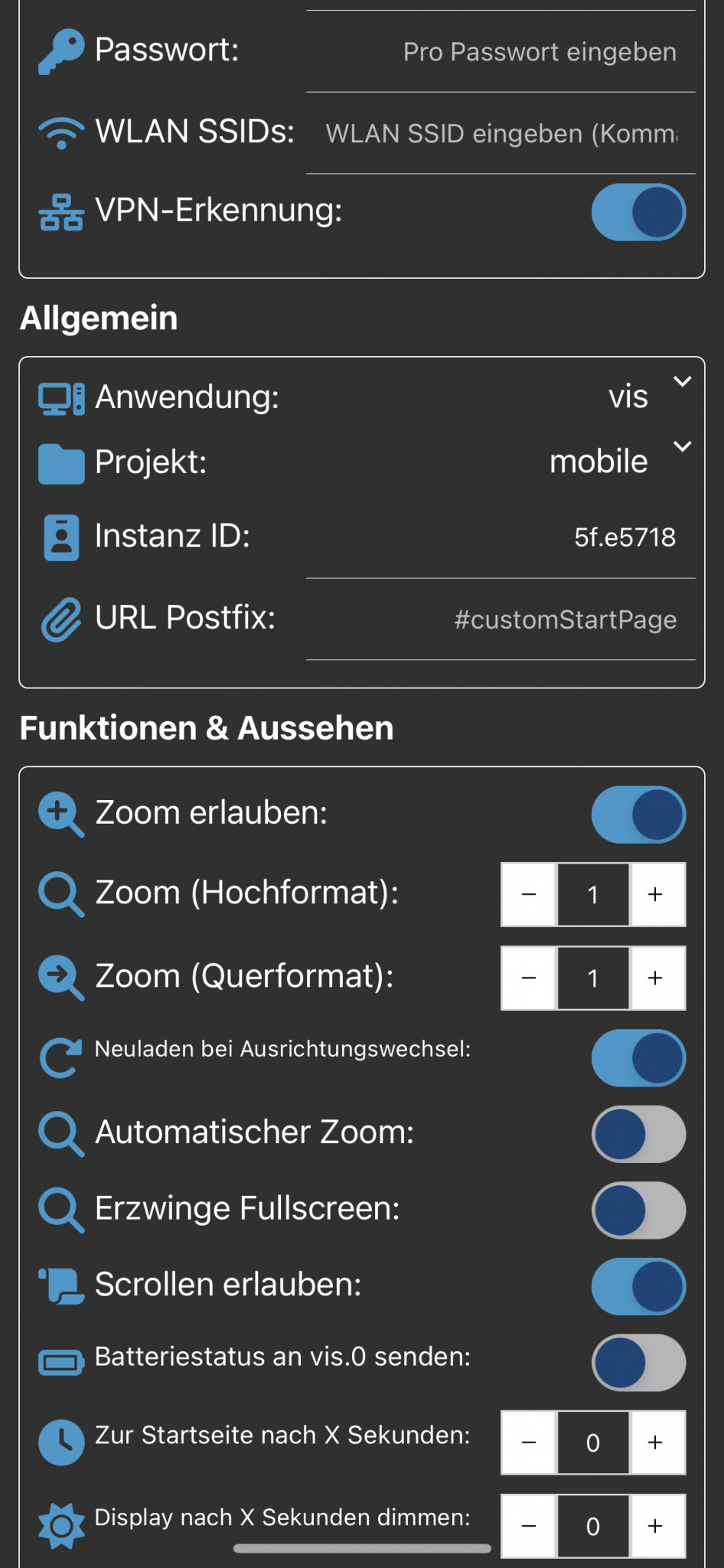The width and height of the screenshot is (724, 1568).
Task: Increase Zoom (Hochformat) with the plus button
Action: (x=655, y=894)
